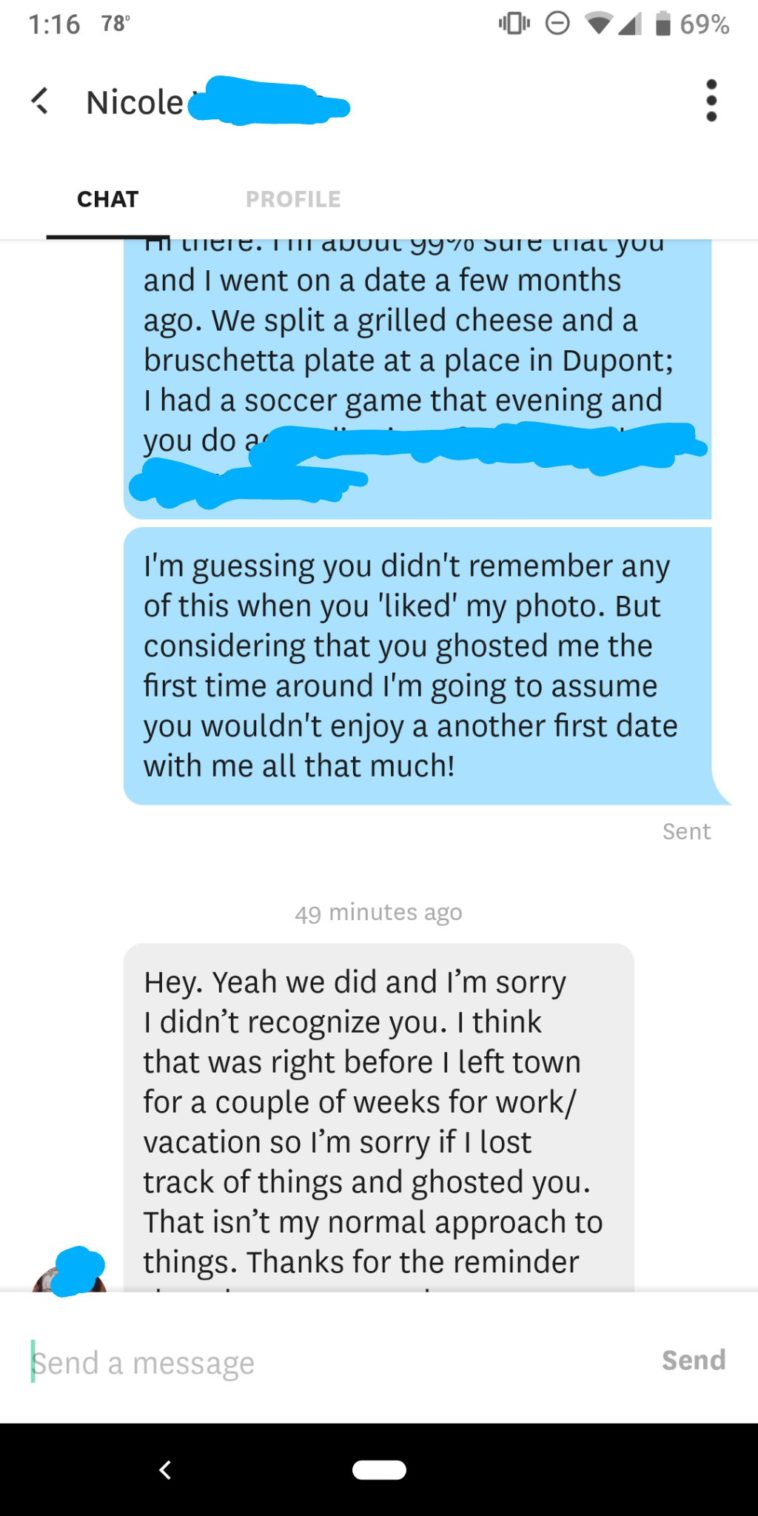Focus the 'Send a message' field
758x1516 pixels.
[x=330, y=1362]
